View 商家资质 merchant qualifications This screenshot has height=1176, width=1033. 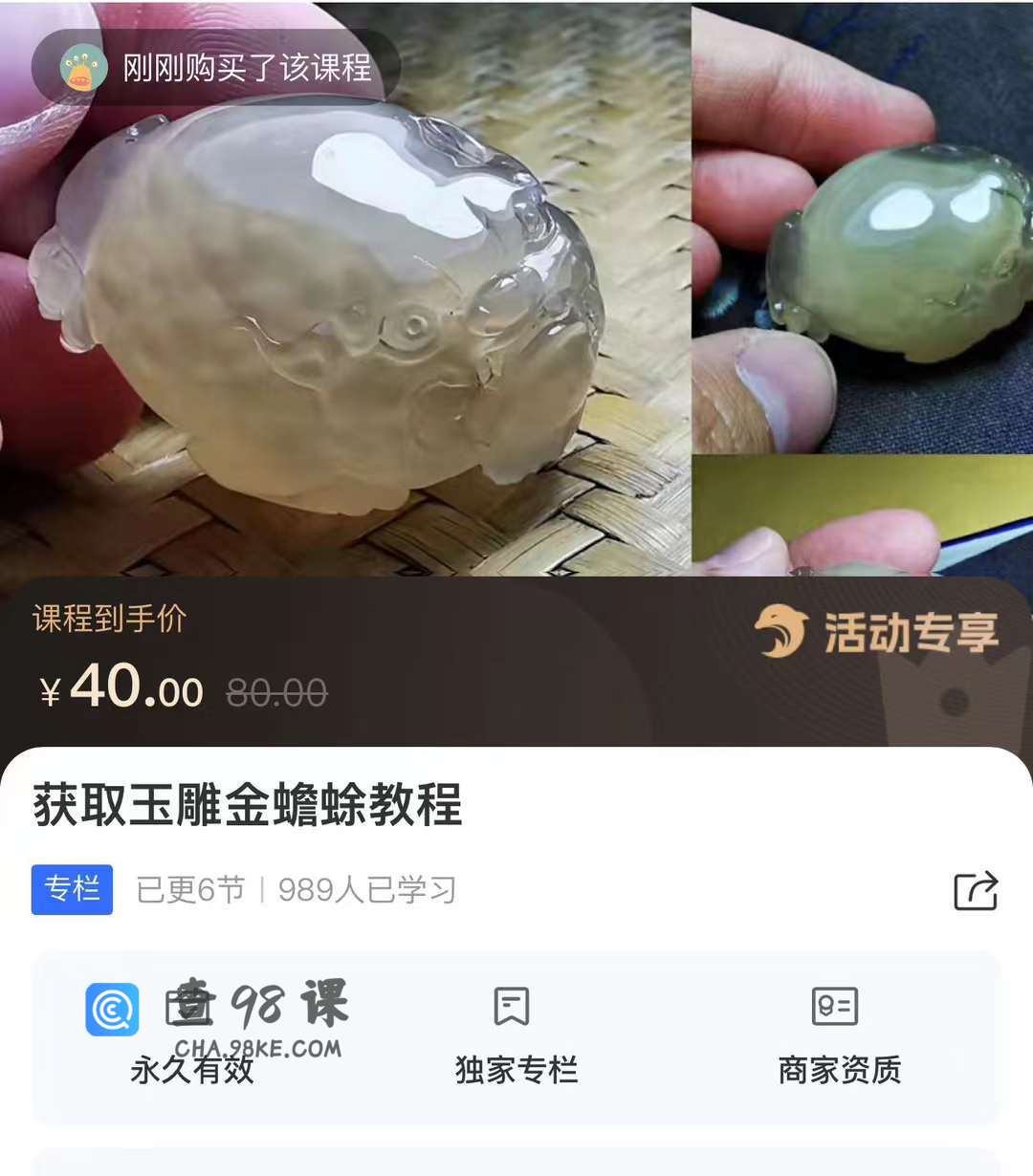(839, 1037)
